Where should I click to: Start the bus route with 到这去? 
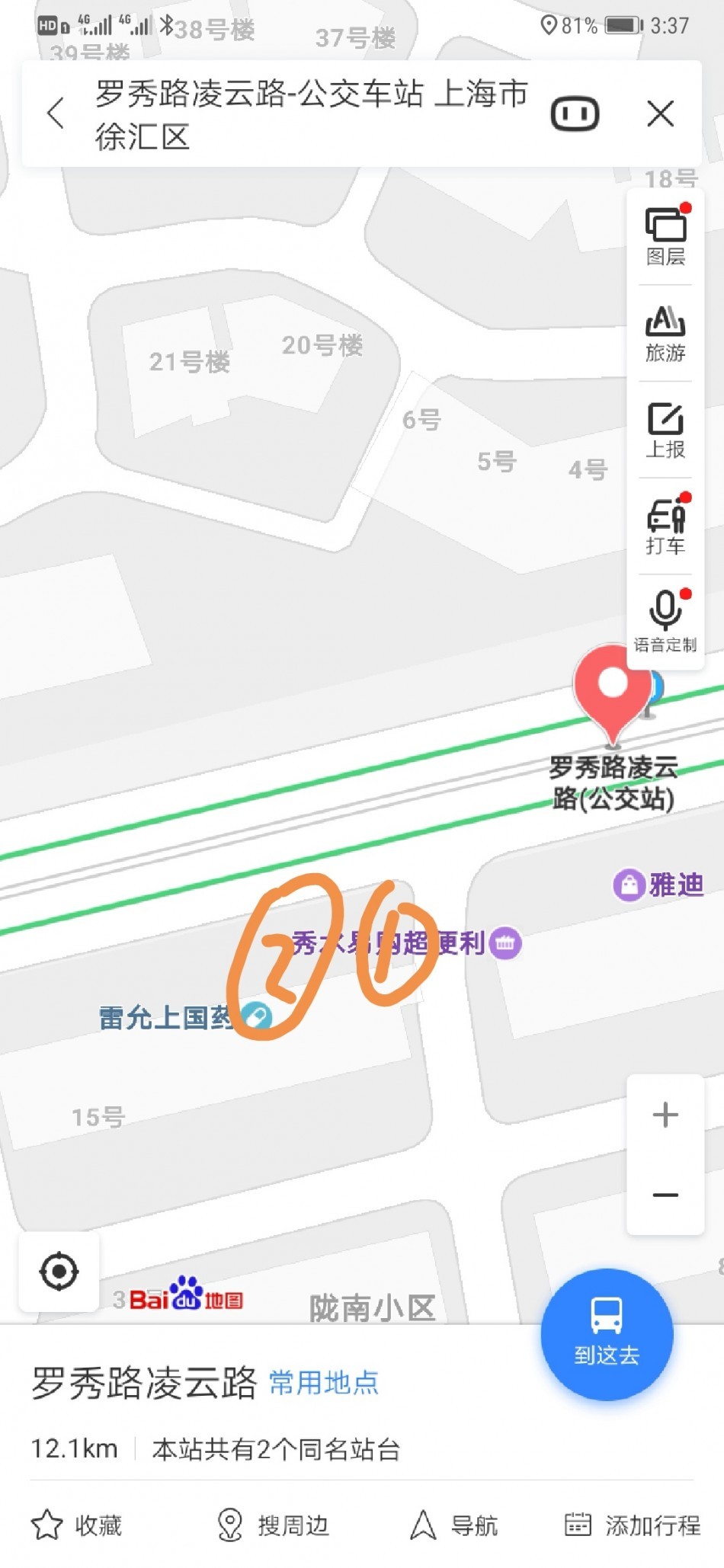tap(607, 1334)
